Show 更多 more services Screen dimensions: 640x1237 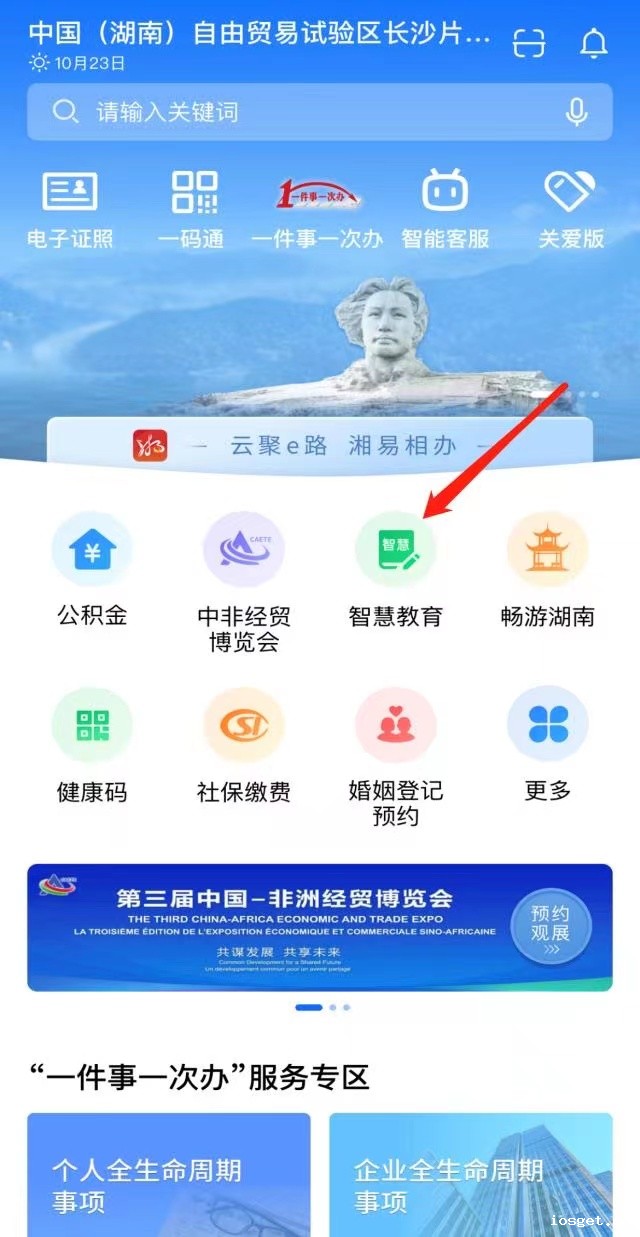point(548,746)
